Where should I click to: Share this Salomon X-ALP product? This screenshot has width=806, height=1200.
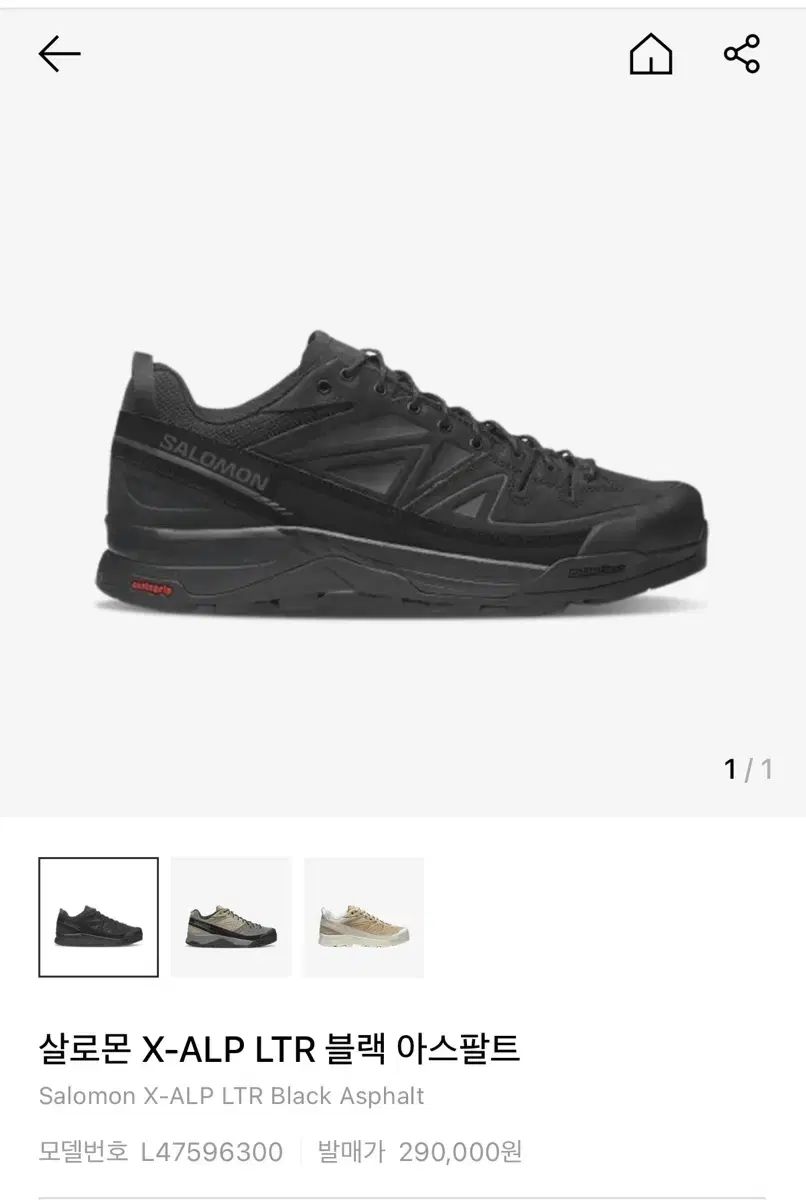tap(742, 54)
